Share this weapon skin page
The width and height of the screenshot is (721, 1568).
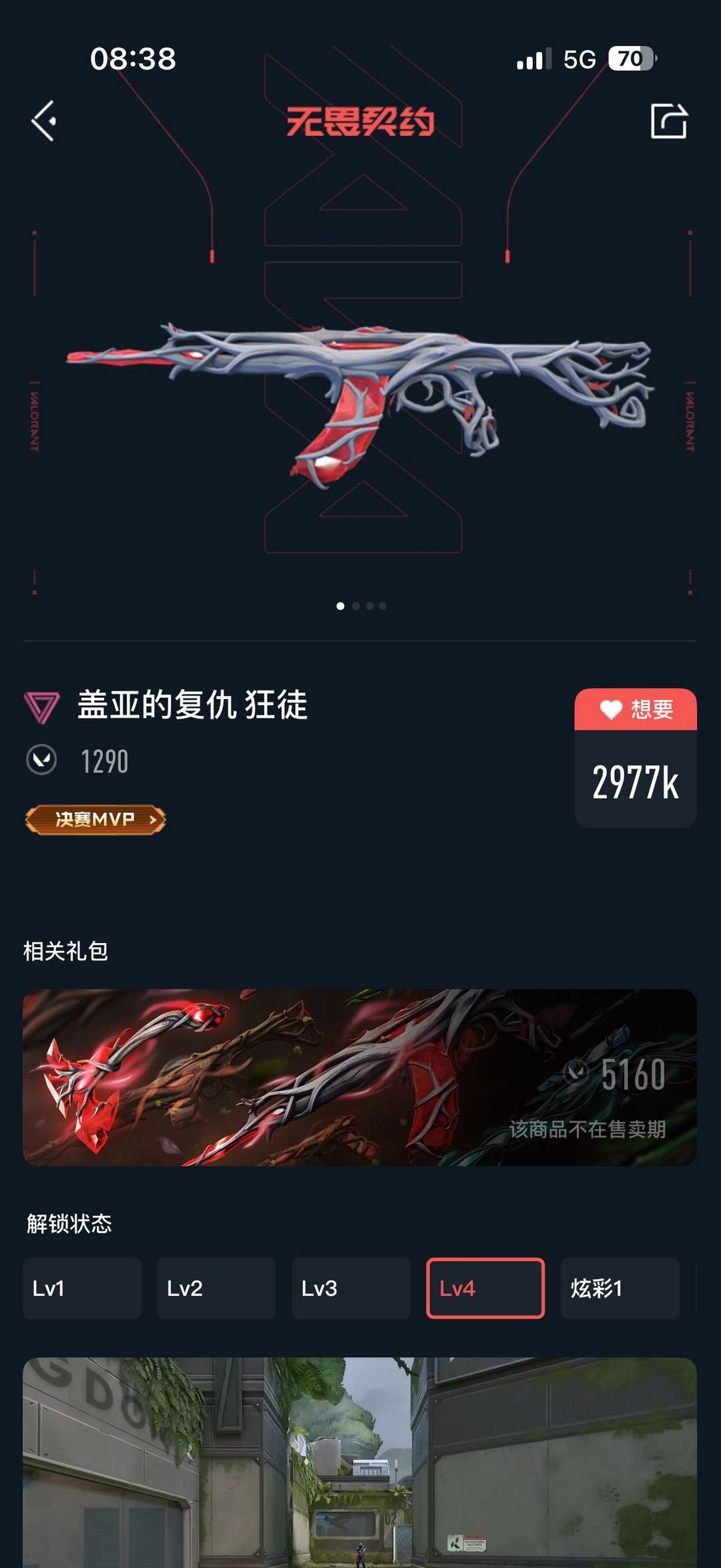point(669,121)
